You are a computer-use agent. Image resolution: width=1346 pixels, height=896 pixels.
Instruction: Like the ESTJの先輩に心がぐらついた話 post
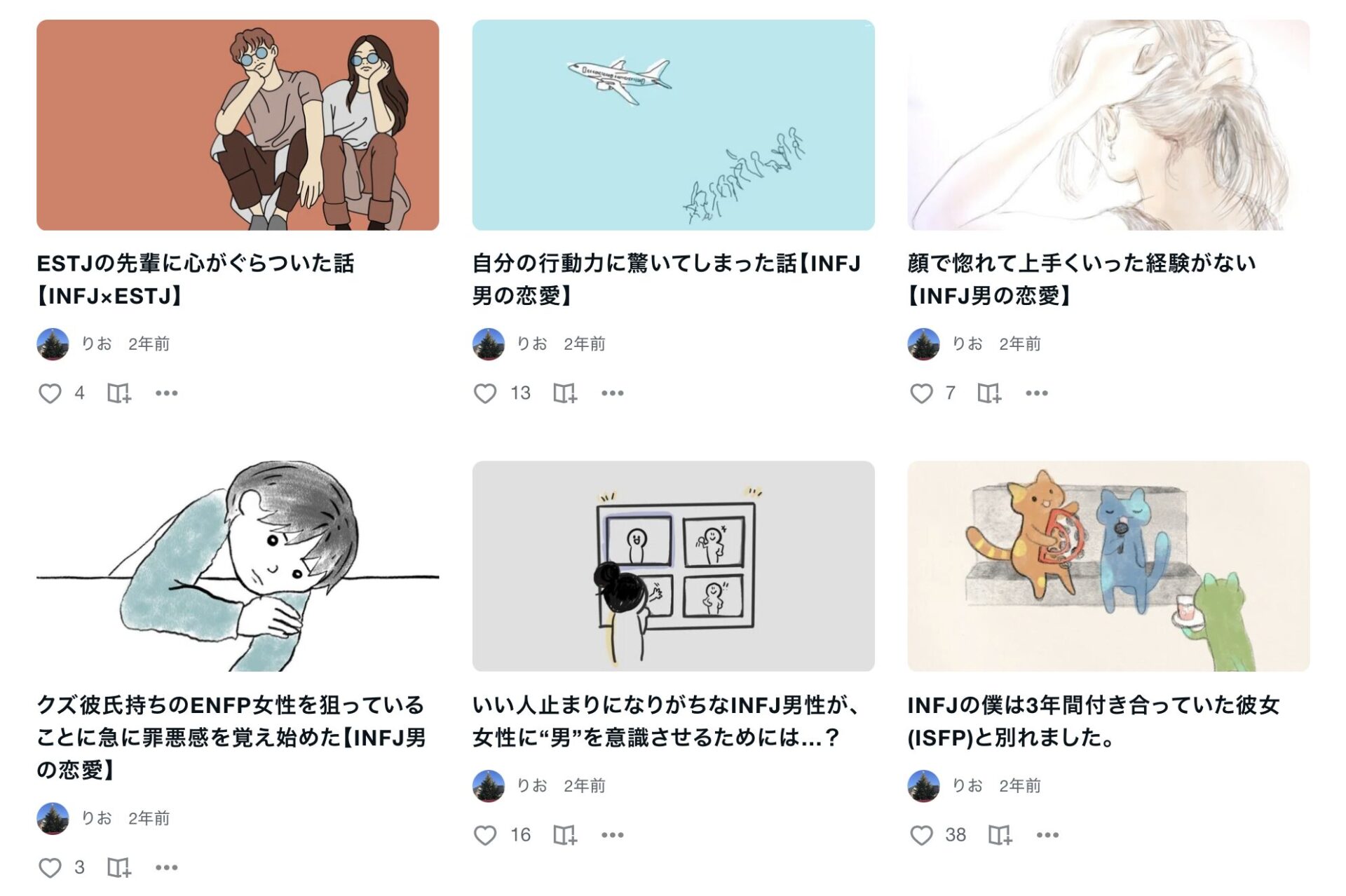coord(50,393)
